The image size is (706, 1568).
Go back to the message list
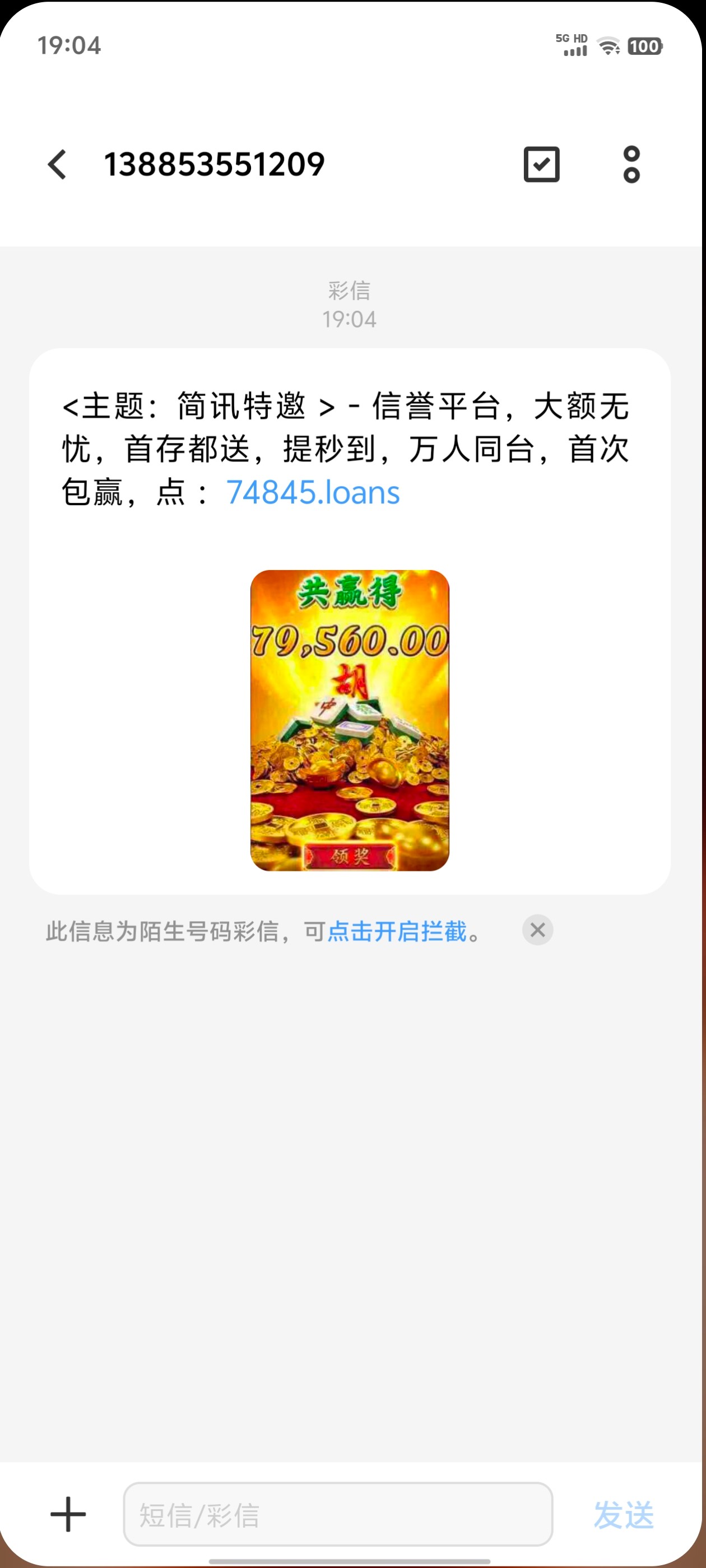[57, 164]
